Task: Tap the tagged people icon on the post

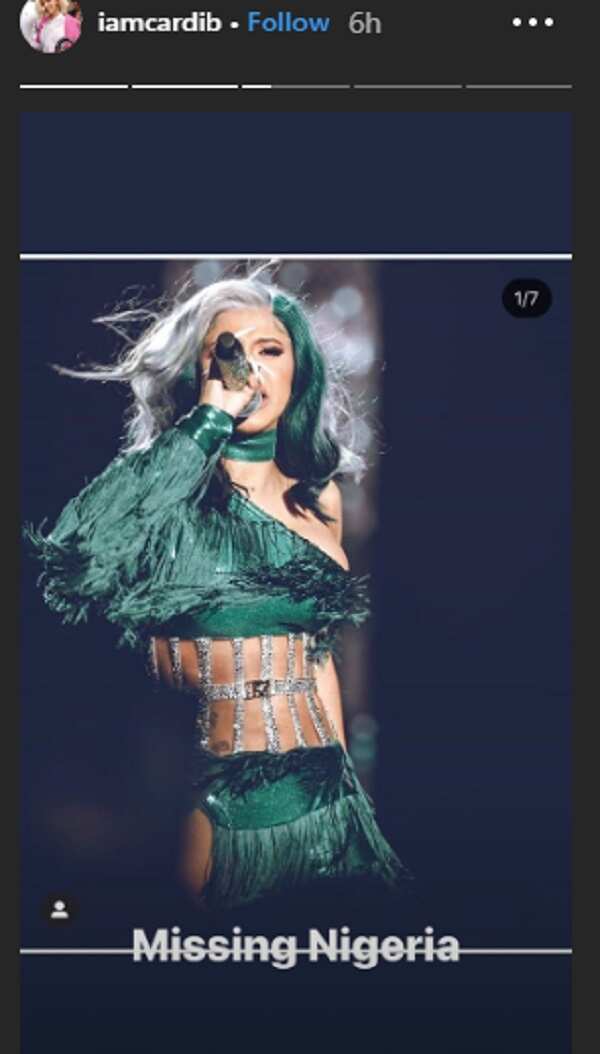Action: pyautogui.click(x=60, y=910)
